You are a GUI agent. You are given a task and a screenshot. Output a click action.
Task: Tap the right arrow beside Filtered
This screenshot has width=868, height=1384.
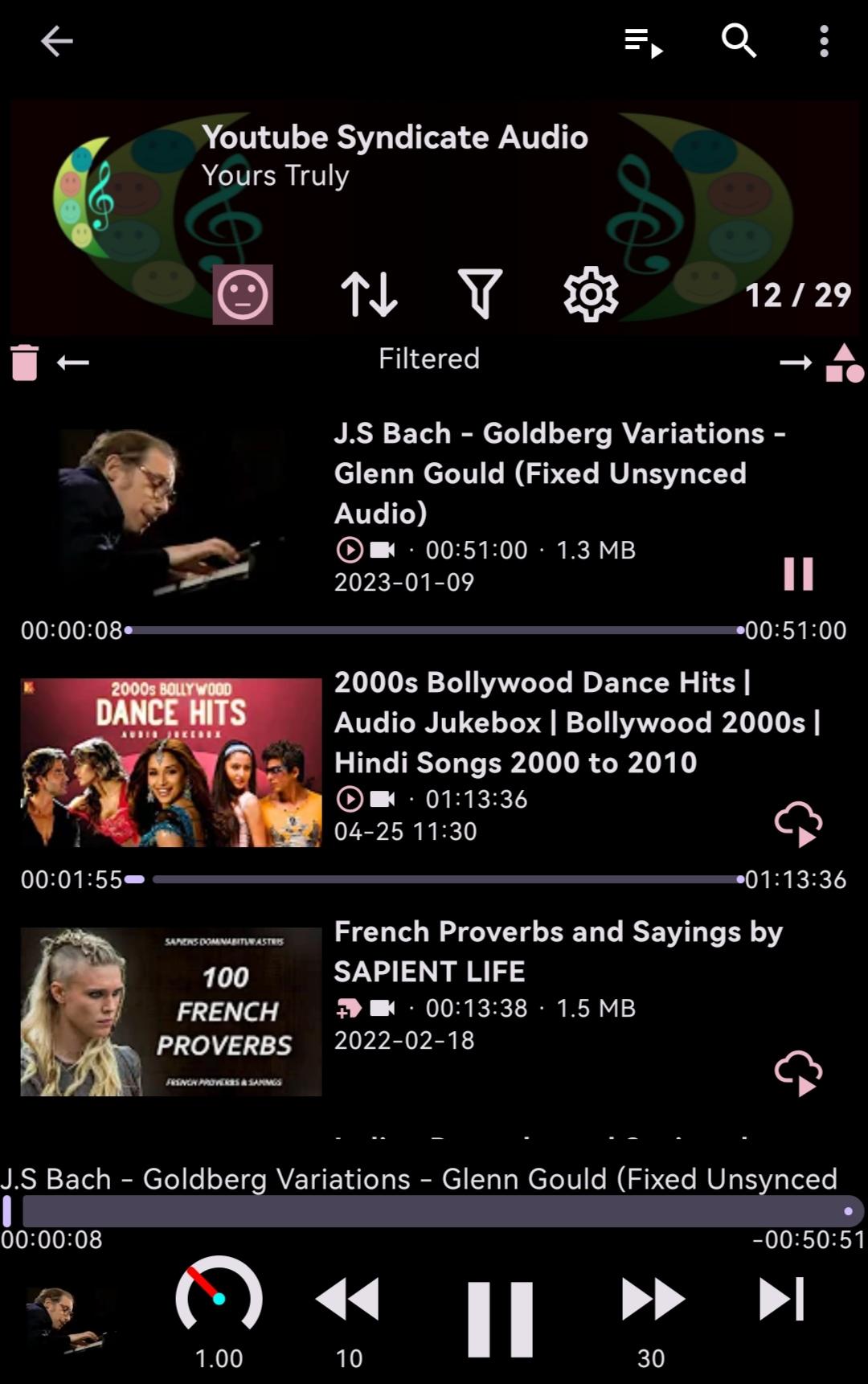point(795,362)
